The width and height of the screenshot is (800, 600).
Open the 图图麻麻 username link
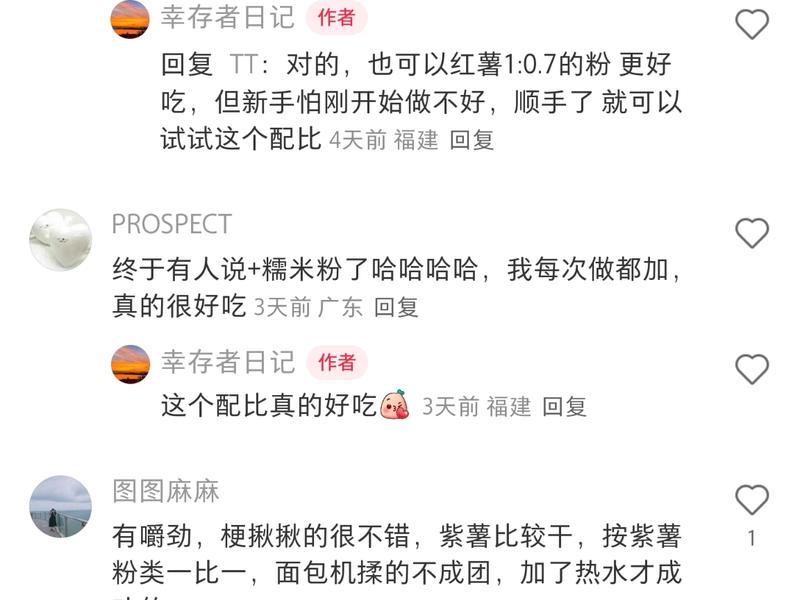pos(165,491)
